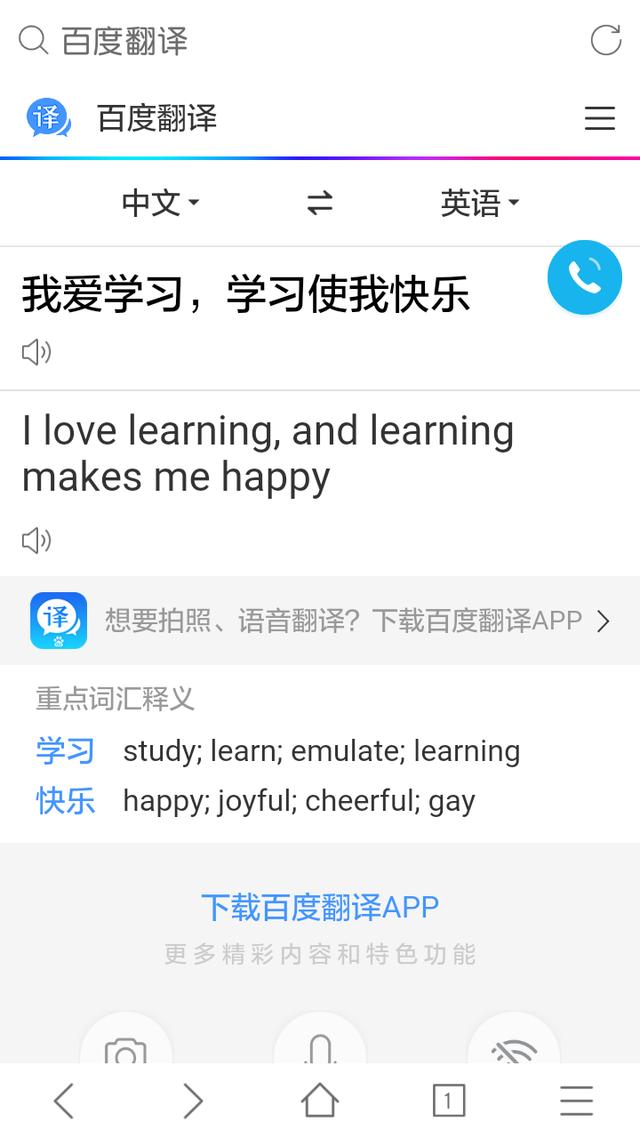Go forward with the browser forward arrow
Viewport: 640px width, 1138px height.
pos(192,1101)
